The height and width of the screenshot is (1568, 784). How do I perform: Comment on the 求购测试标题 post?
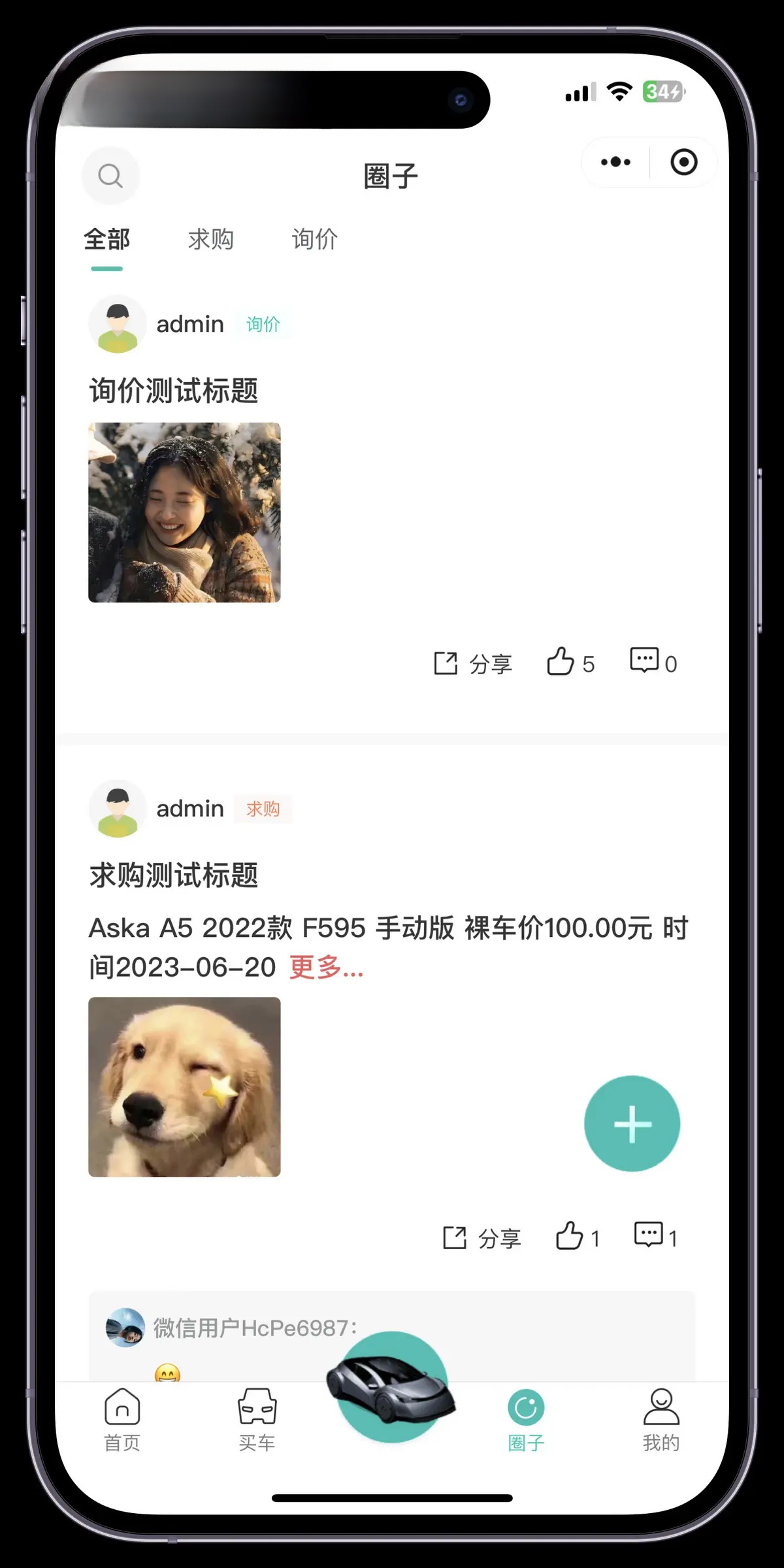coord(655,1235)
